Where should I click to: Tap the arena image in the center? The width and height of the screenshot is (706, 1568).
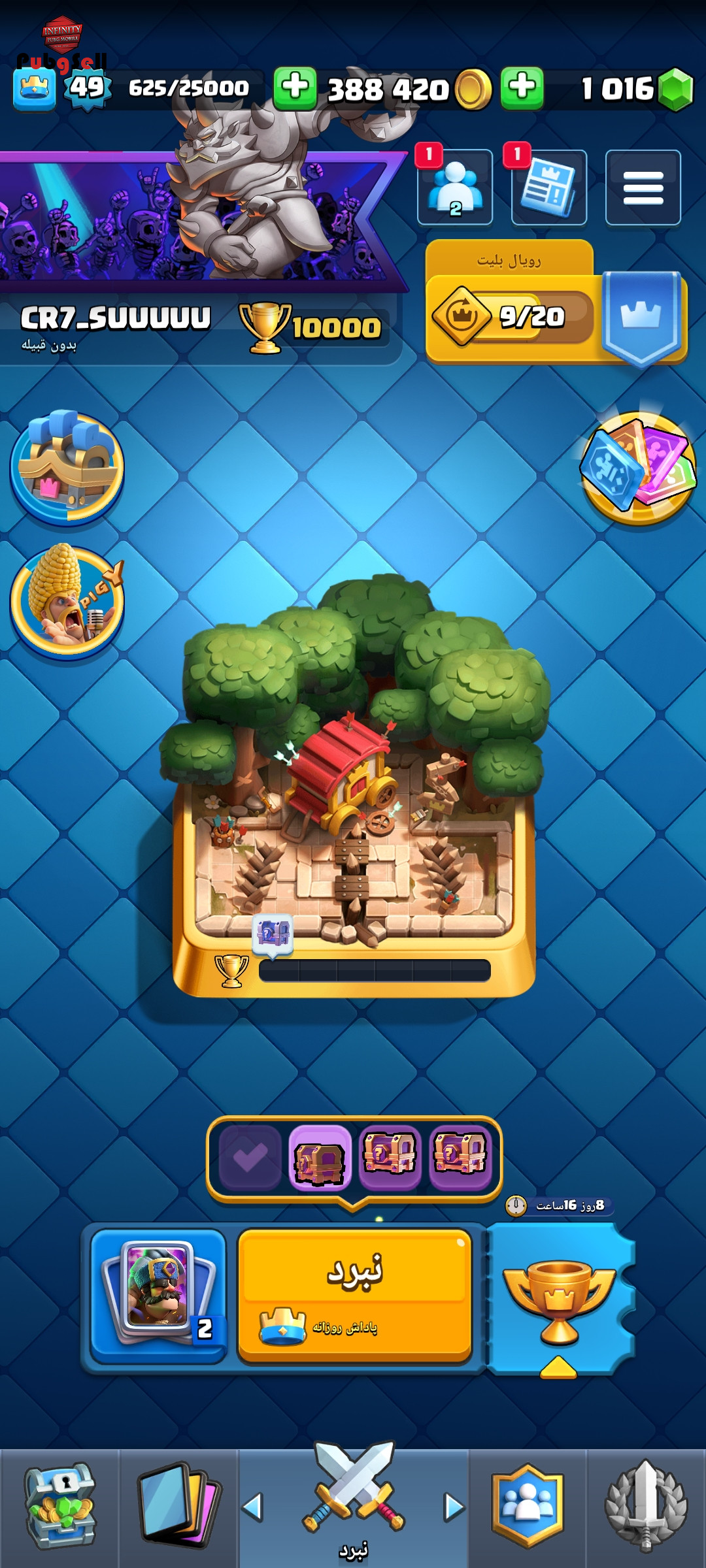[x=354, y=784]
